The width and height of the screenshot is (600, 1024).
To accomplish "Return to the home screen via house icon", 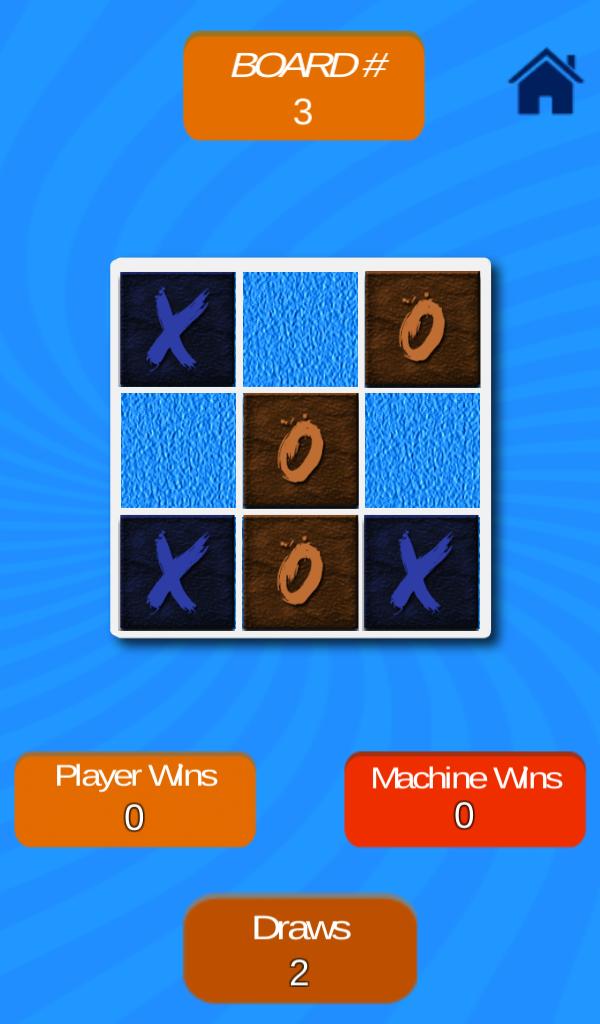I will pyautogui.click(x=545, y=82).
